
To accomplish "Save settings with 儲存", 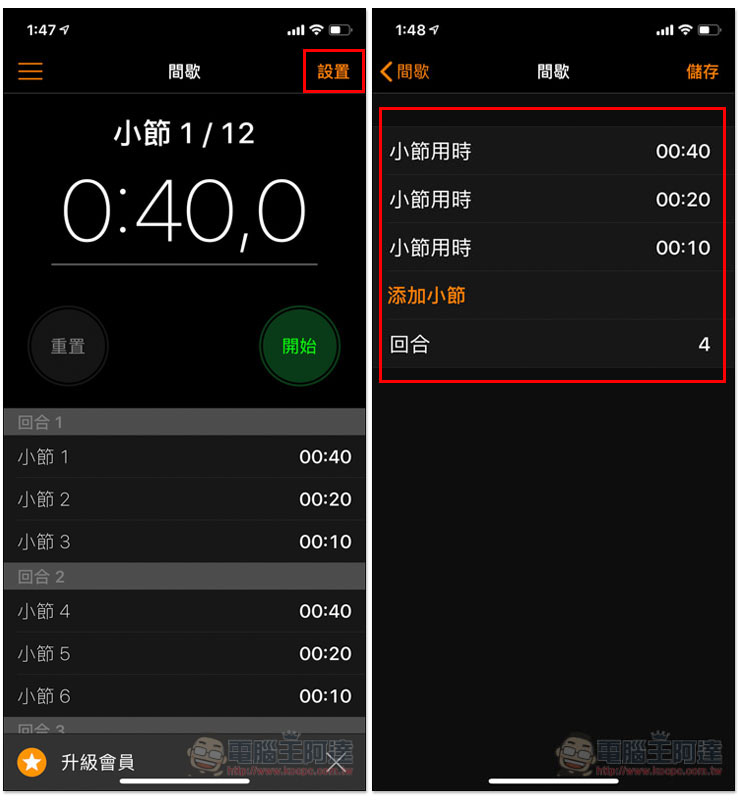I will (x=702, y=71).
